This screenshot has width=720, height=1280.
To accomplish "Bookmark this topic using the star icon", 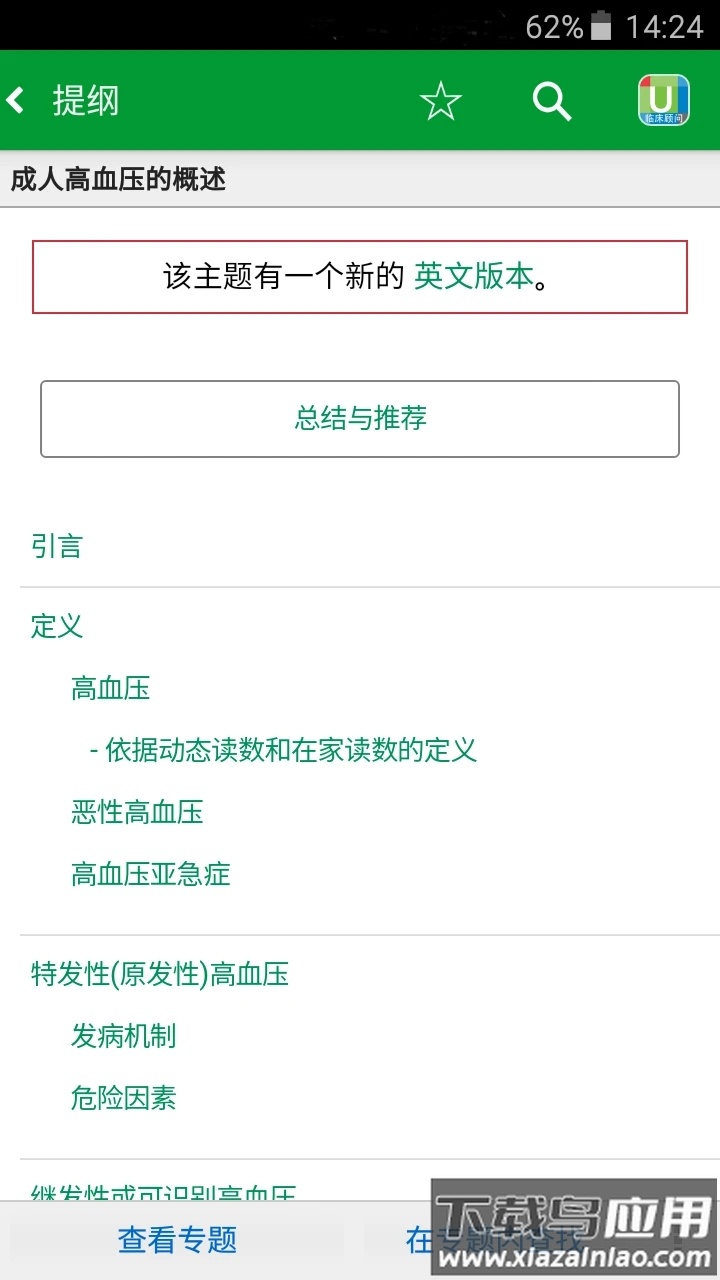I will pos(441,100).
